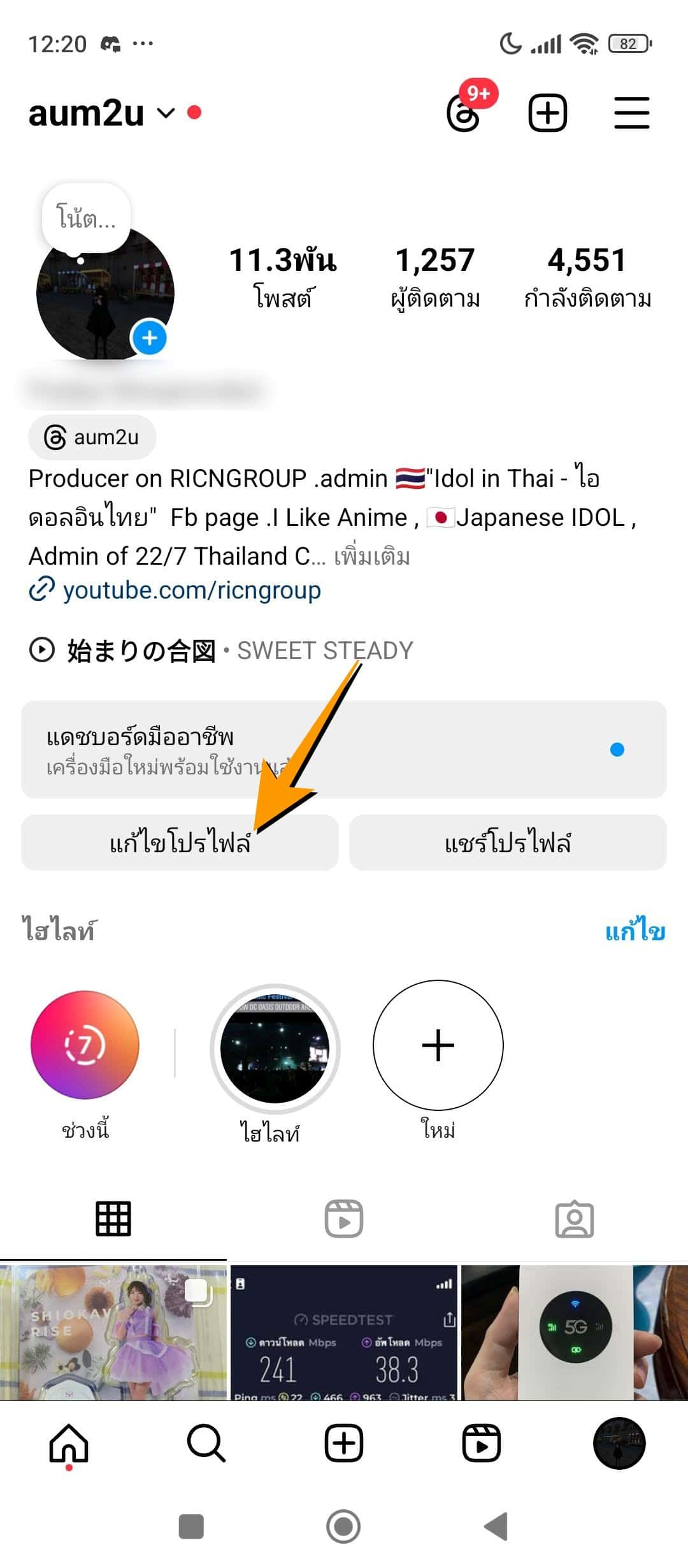Tap แชร์โปรไฟล์ to share profile
The width and height of the screenshot is (688, 1568).
(508, 843)
